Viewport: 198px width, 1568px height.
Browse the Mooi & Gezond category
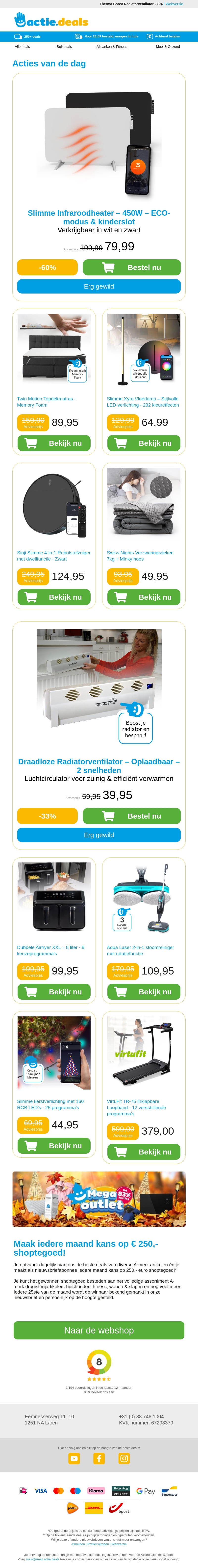pos(168,46)
